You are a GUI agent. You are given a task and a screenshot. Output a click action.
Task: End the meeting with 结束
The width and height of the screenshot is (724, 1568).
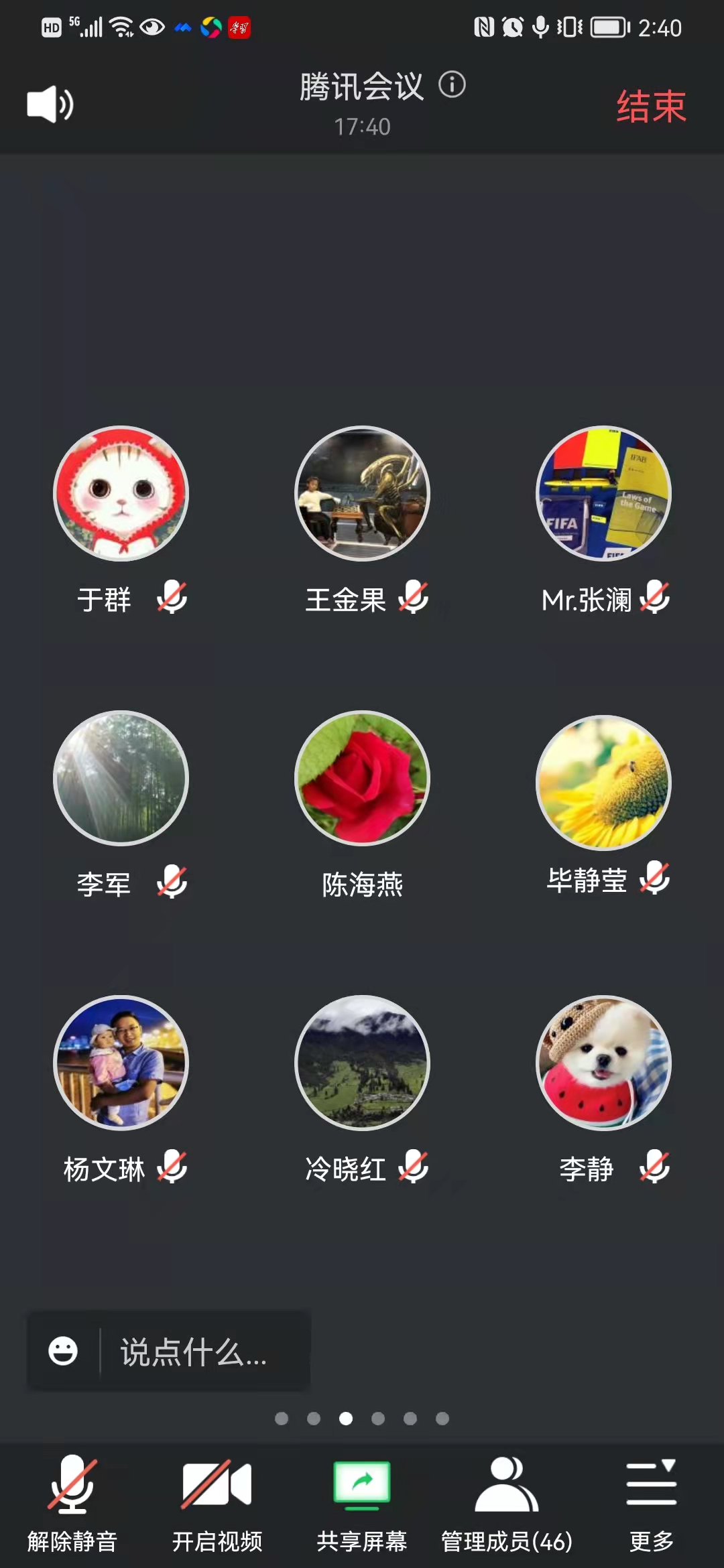coord(651,106)
